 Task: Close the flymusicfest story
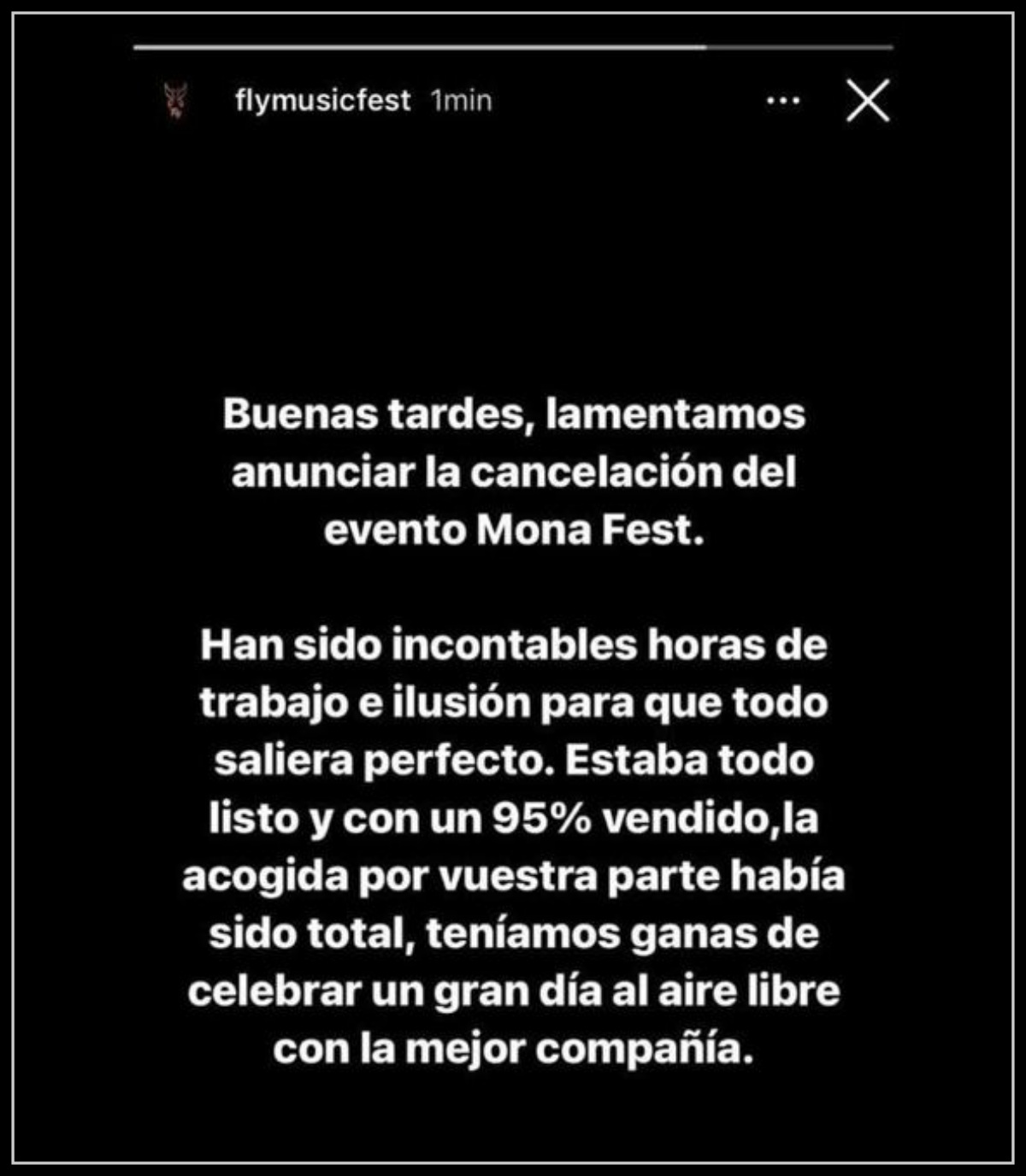click(868, 101)
